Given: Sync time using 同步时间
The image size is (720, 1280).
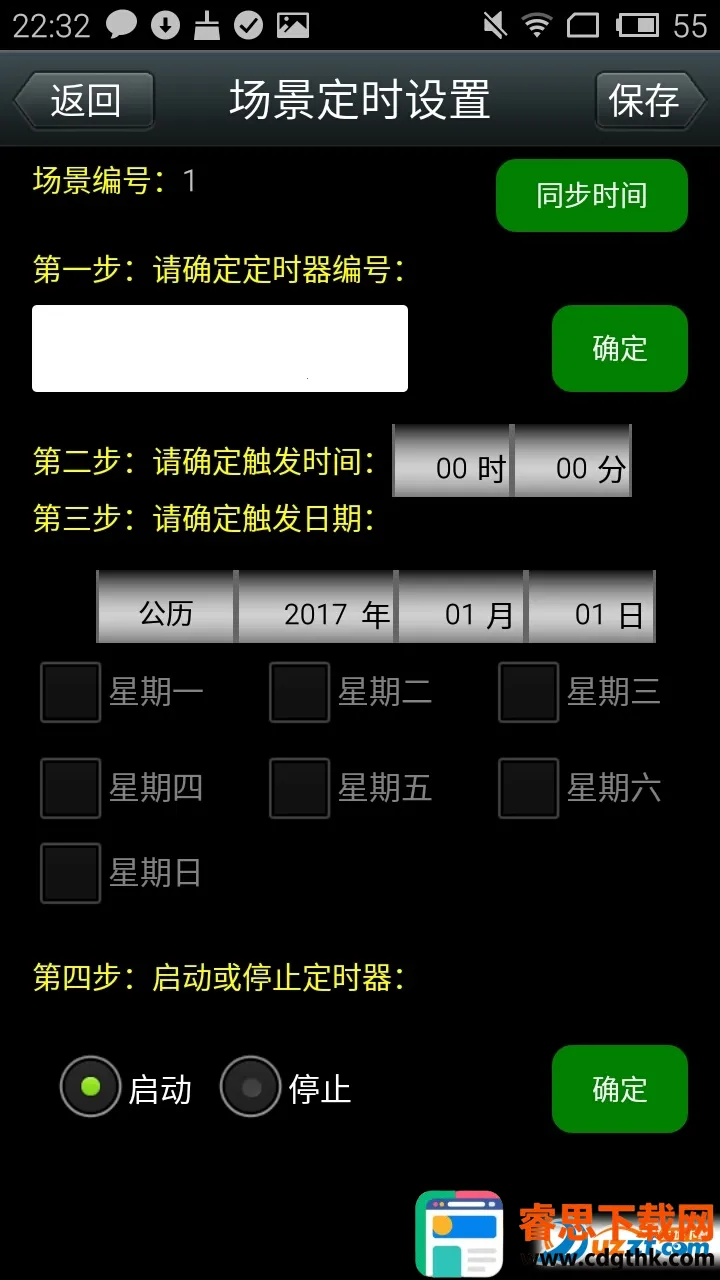Looking at the screenshot, I should [591, 195].
